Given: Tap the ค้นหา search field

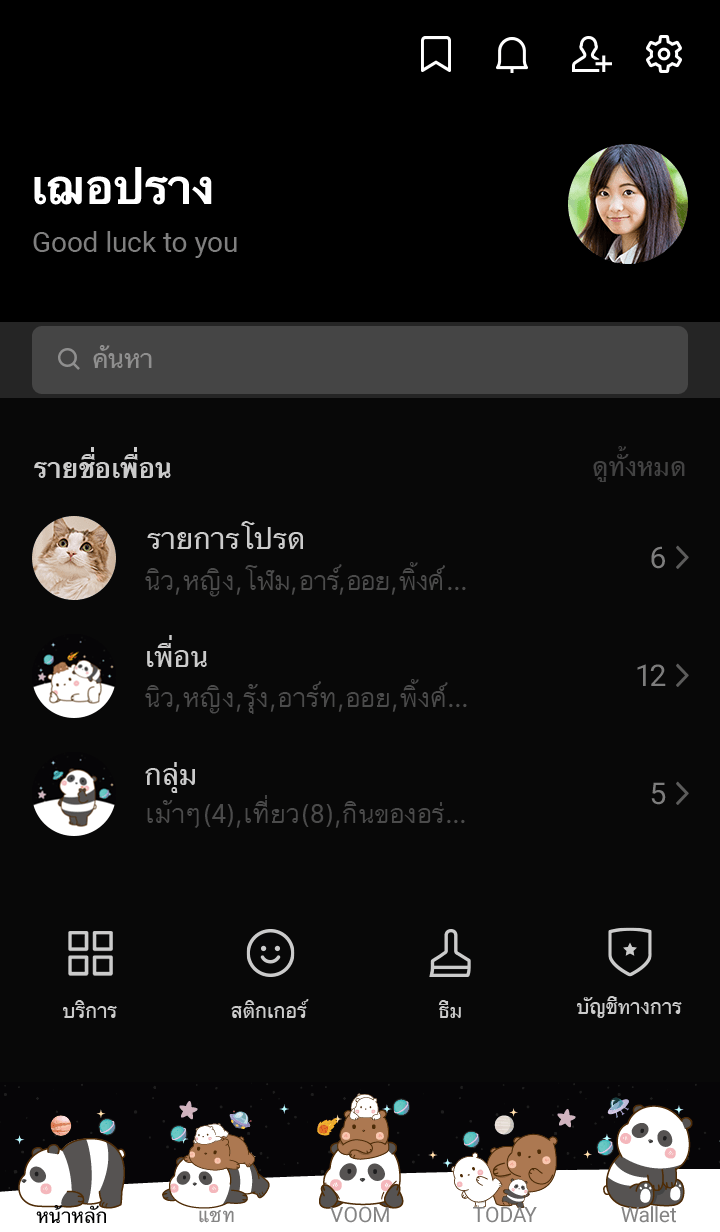Looking at the screenshot, I should tap(360, 360).
